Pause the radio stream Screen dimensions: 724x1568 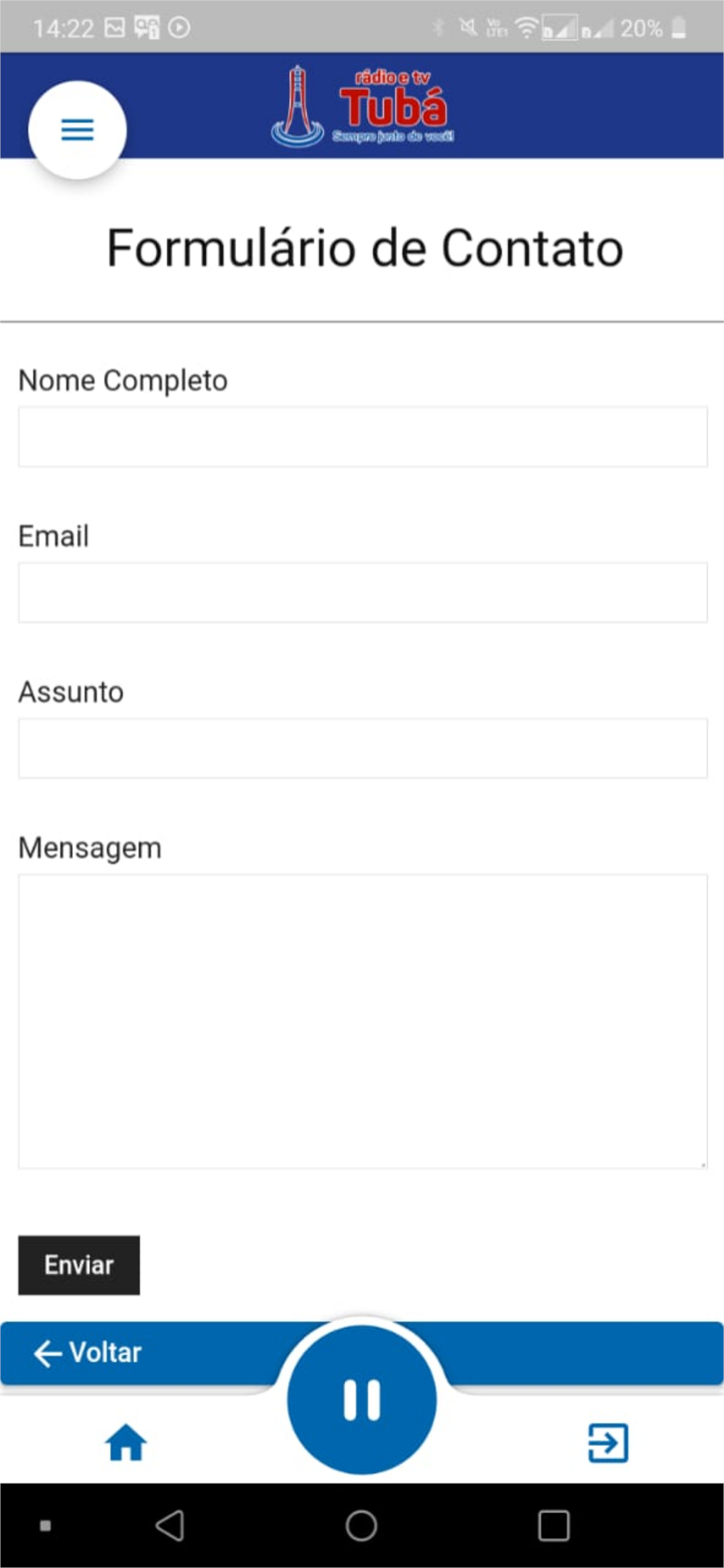[x=362, y=1399]
